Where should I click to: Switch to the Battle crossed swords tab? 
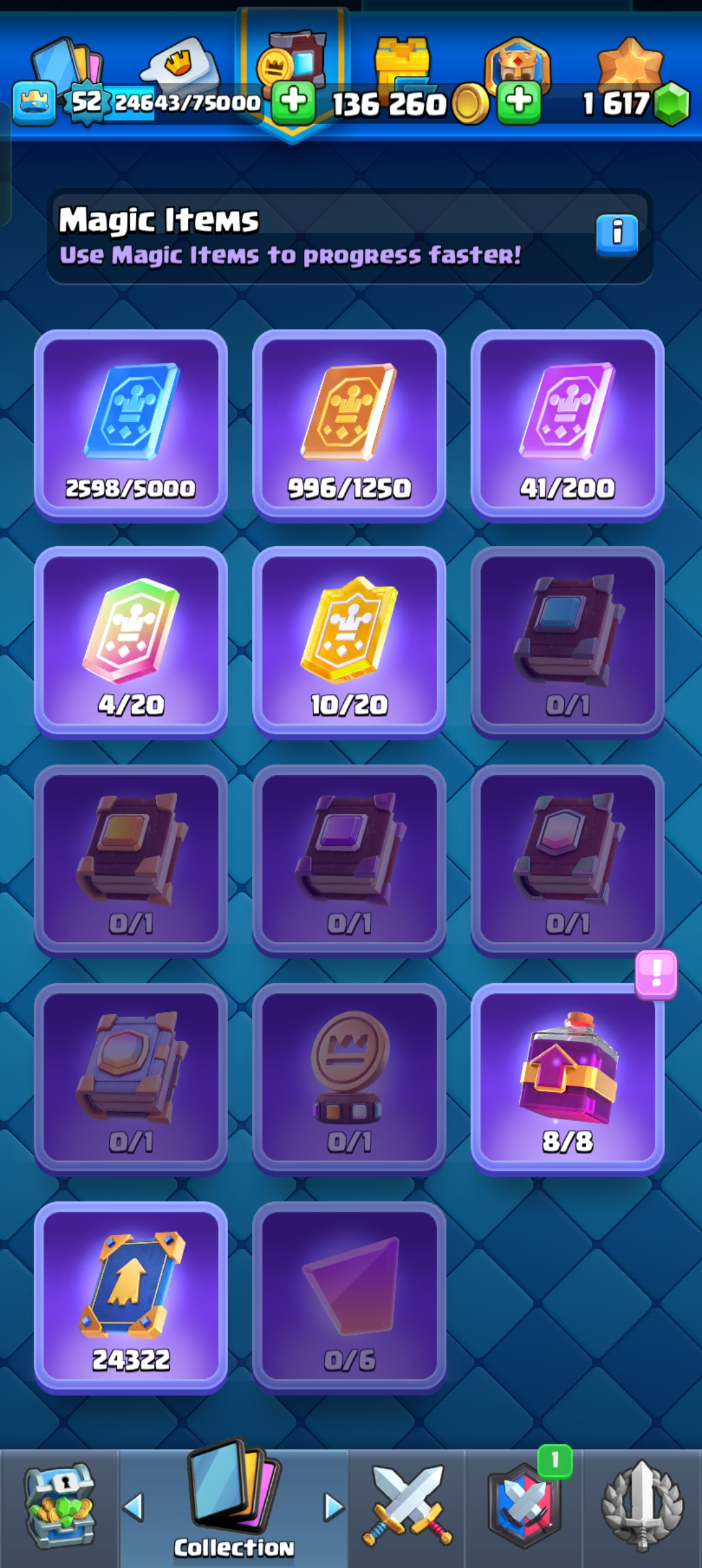tap(407, 1508)
